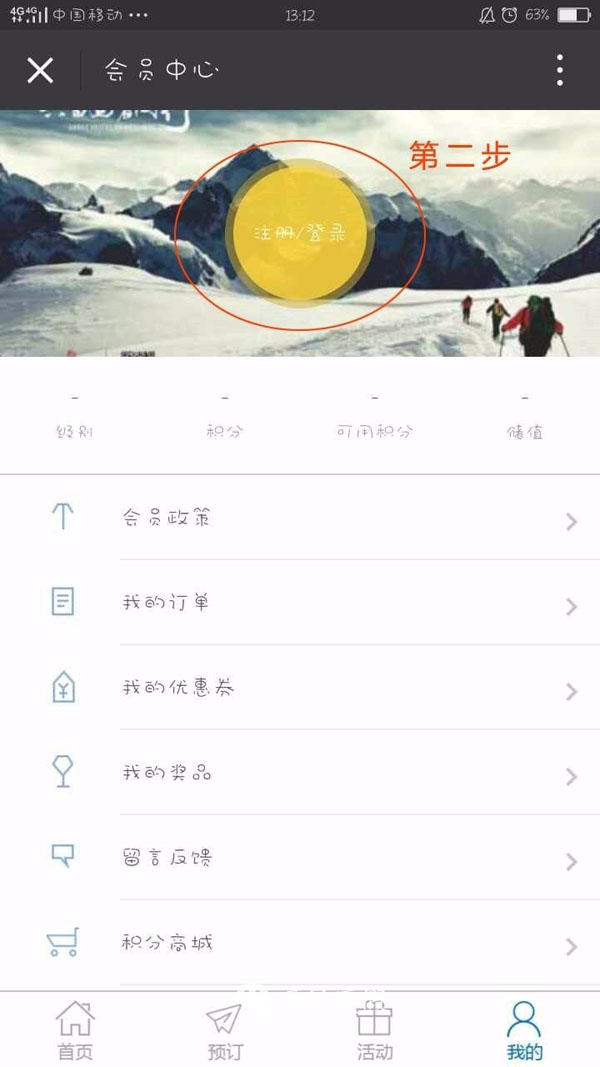Open the three-dot overflow menu
Viewport: 600px width, 1067px height.
click(559, 70)
